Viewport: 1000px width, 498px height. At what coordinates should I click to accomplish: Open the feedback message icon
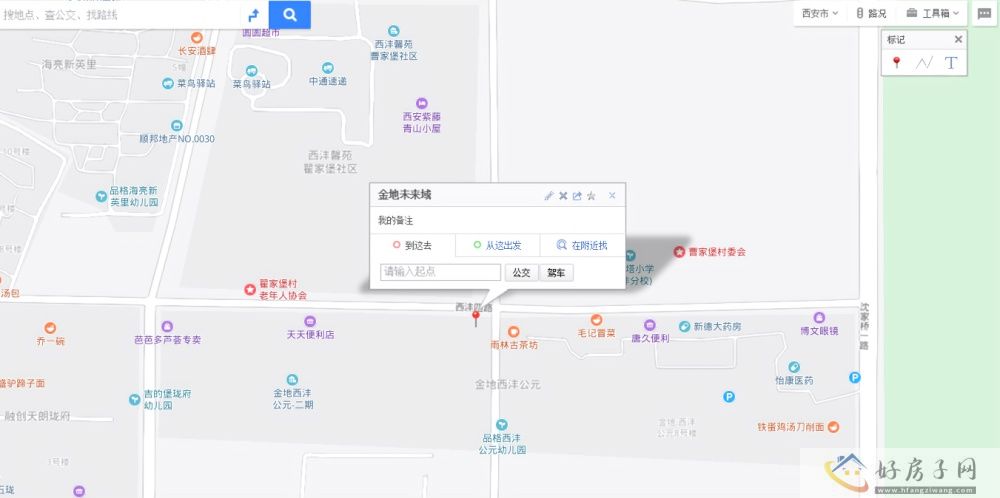984,13
